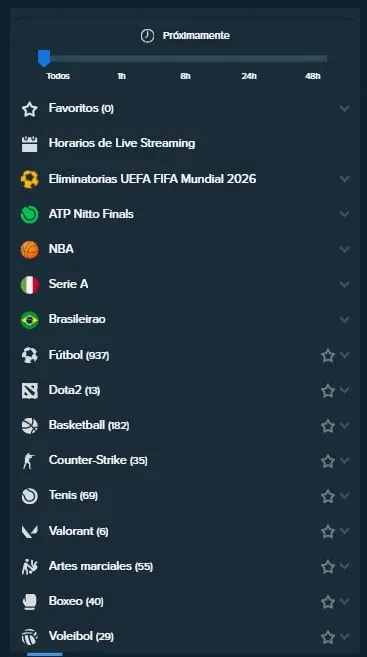The height and width of the screenshot is (657, 367).
Task: Expand the Tenis (69) chevron
Action: (x=344, y=496)
